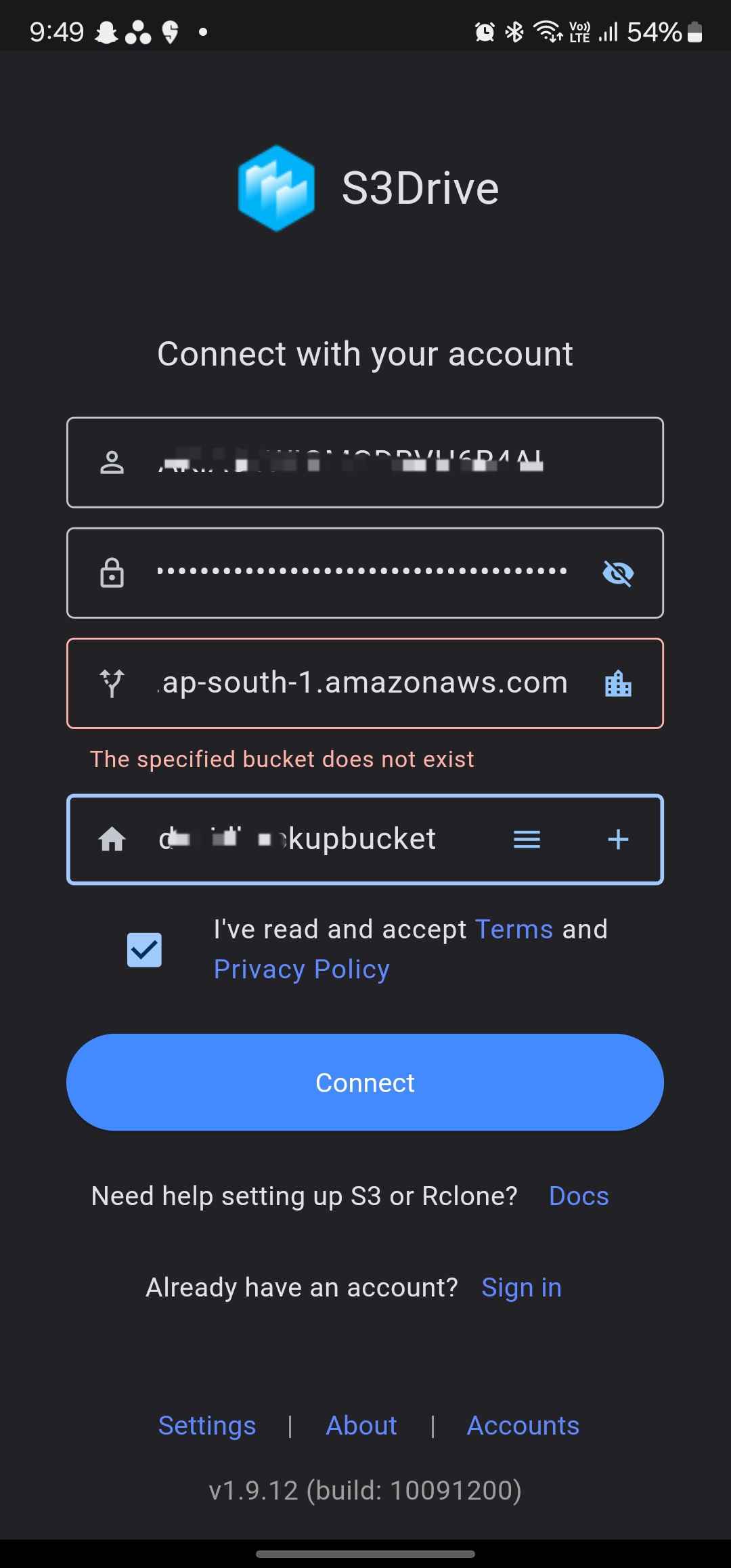Open the provider building icon in endpoint field

pos(618,683)
